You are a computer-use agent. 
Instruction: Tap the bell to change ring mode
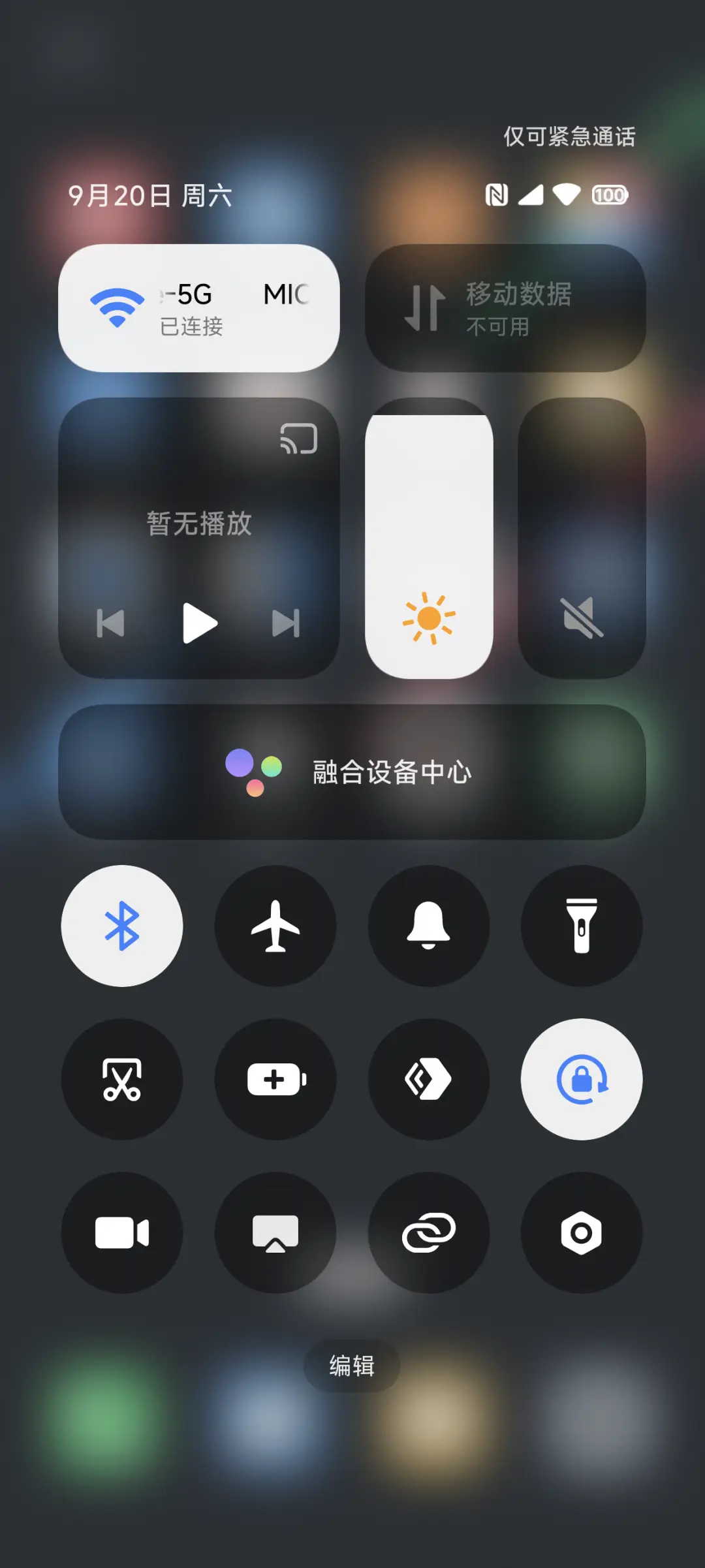(x=429, y=927)
